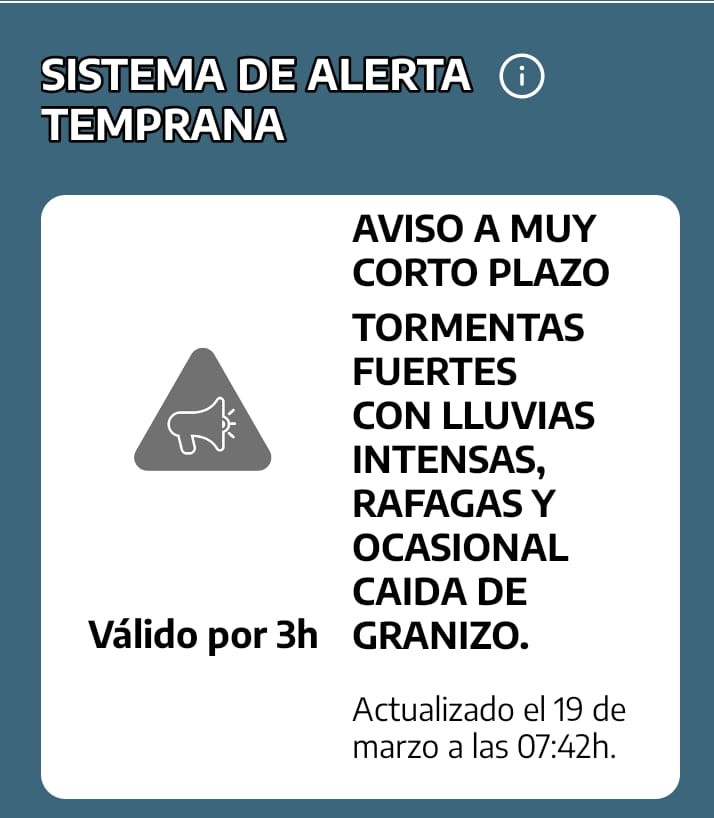Open the Aviso a muy corto plazo alert card

(x=360, y=496)
